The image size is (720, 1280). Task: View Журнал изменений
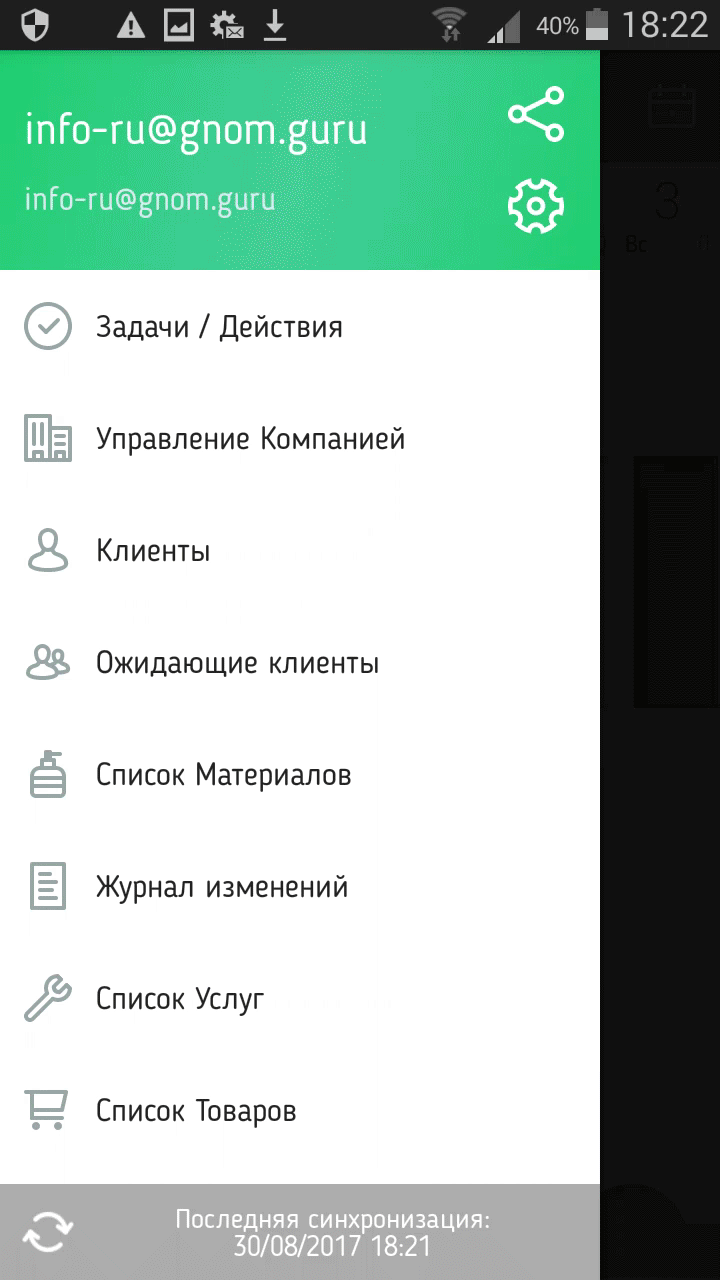[222, 887]
